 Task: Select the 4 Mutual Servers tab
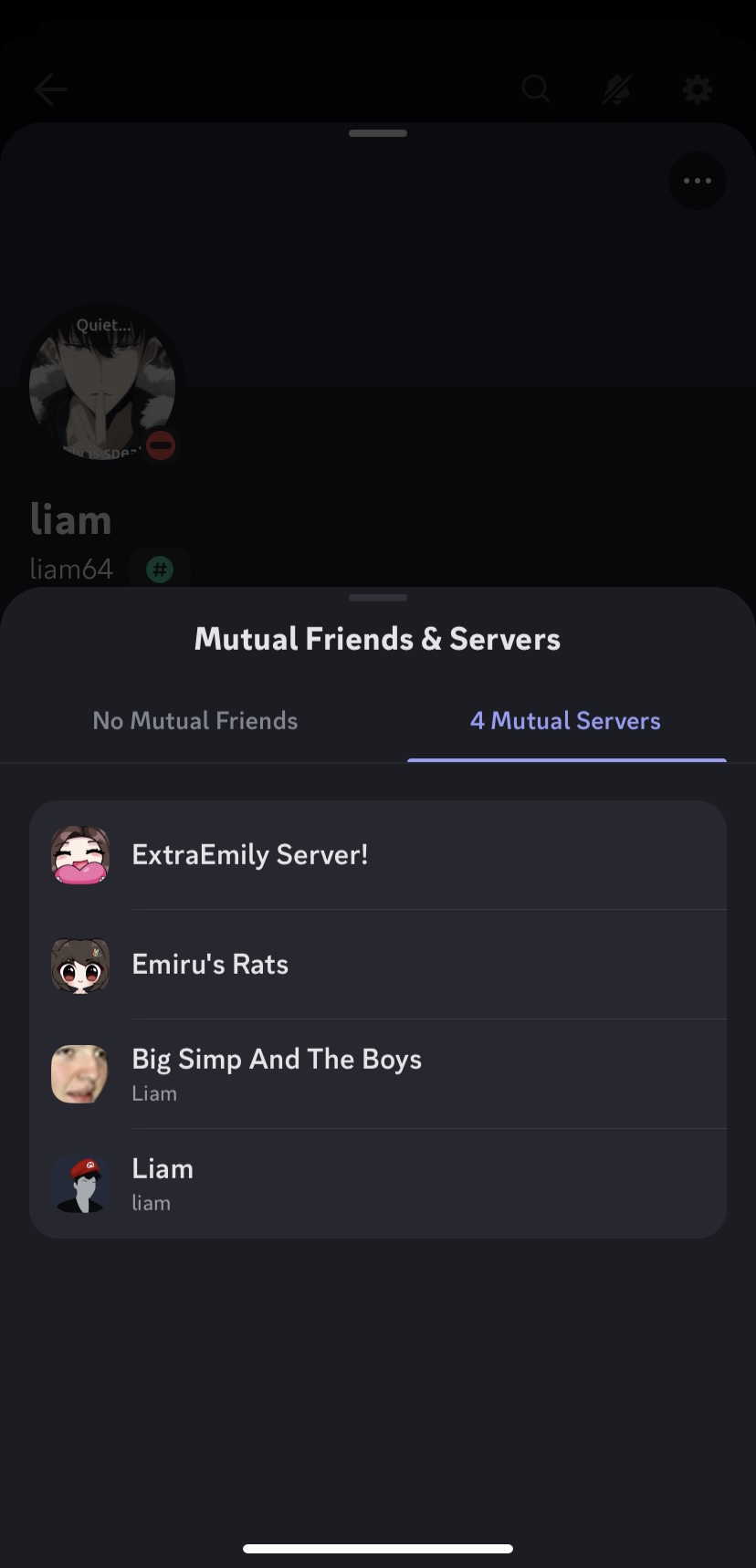tap(565, 721)
